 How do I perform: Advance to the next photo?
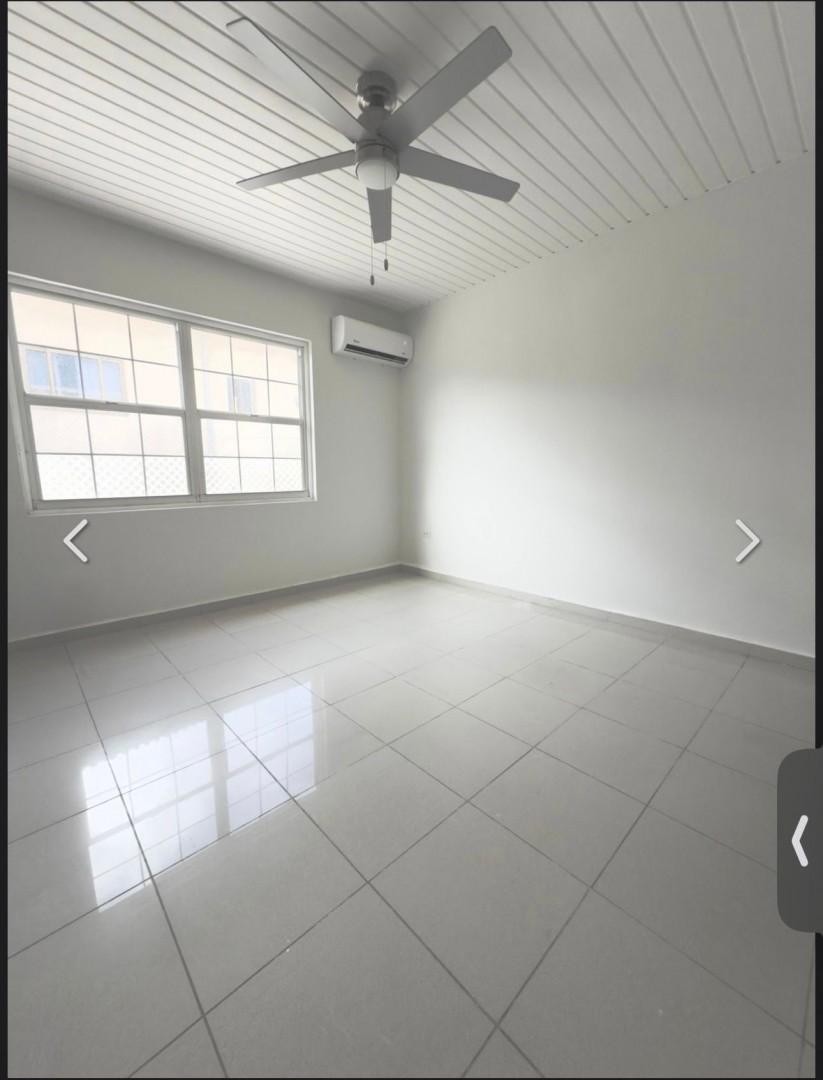coord(747,541)
